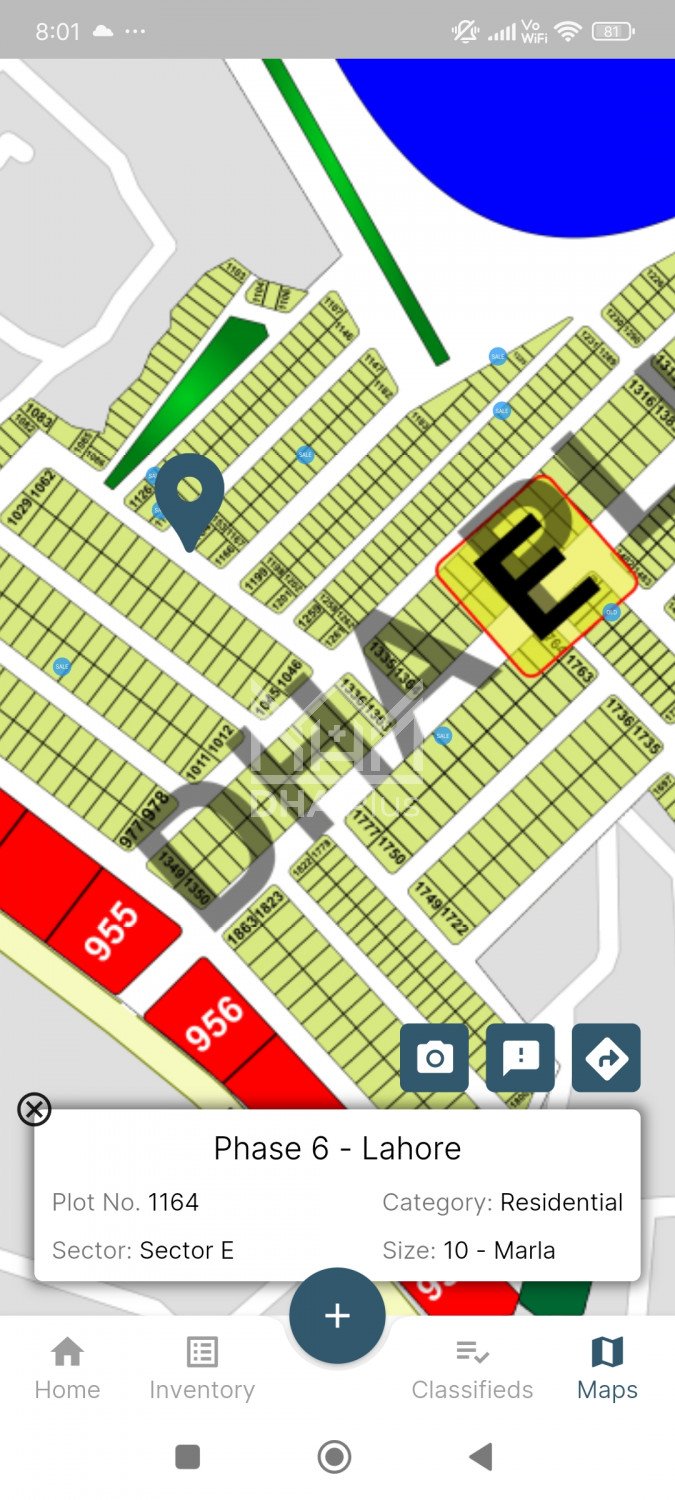Tap the plus floating action button
The width and height of the screenshot is (675, 1500).
(x=337, y=1315)
